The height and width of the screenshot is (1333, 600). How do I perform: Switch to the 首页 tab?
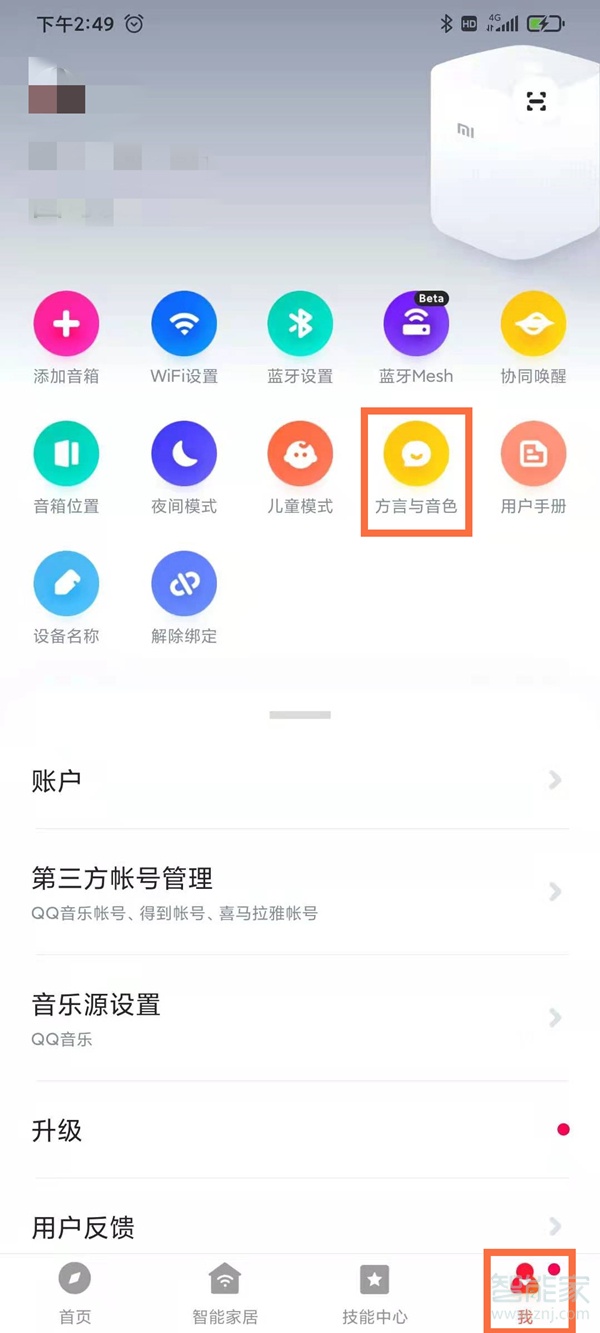coord(75,1292)
